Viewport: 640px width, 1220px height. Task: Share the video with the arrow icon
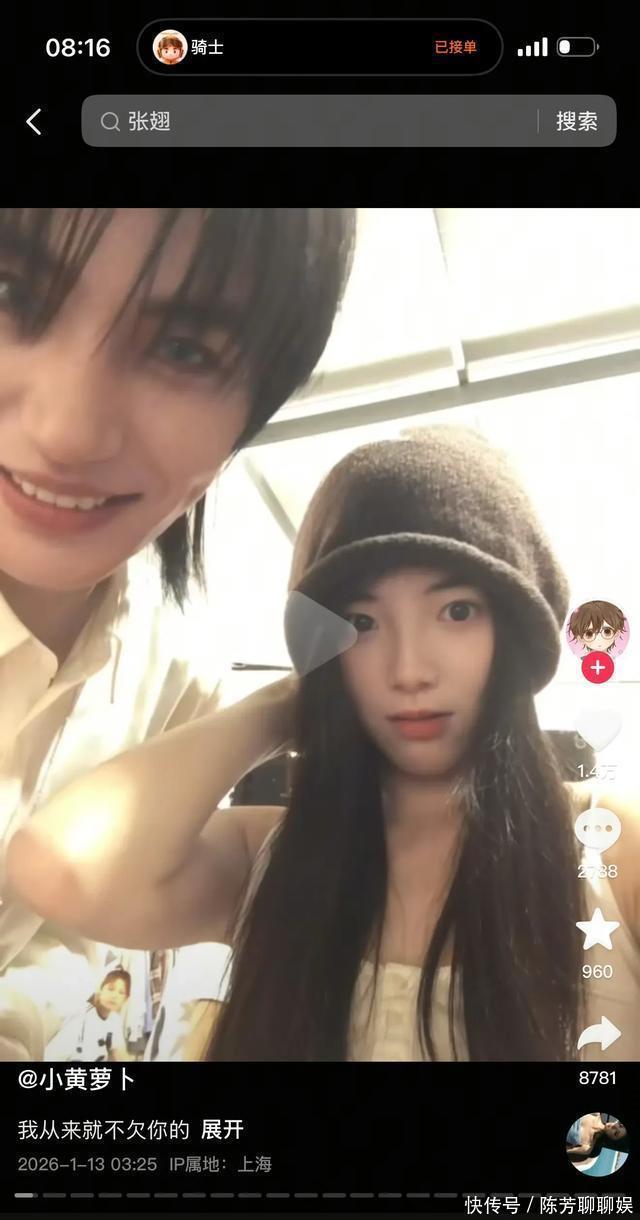597,1036
